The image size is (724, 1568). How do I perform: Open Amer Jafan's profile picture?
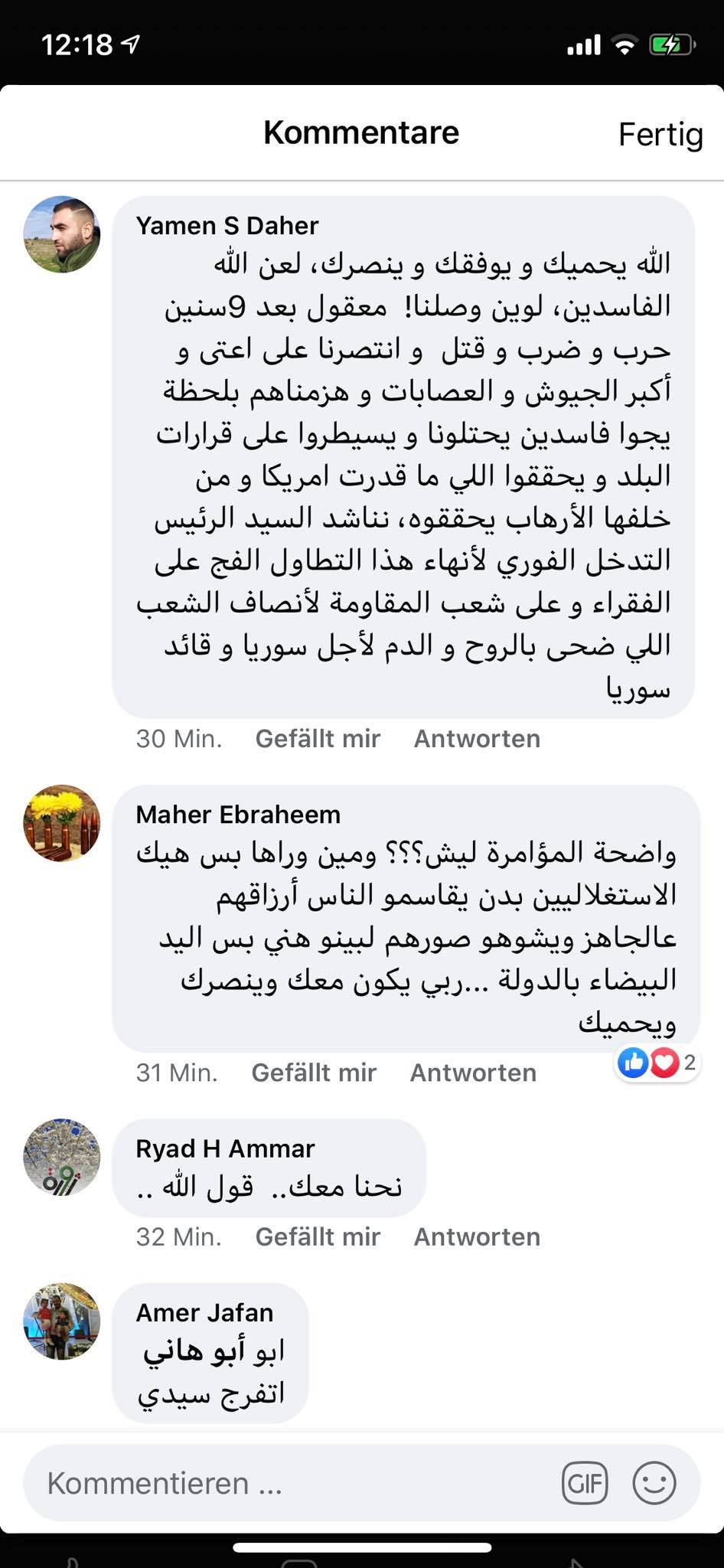tap(62, 1321)
